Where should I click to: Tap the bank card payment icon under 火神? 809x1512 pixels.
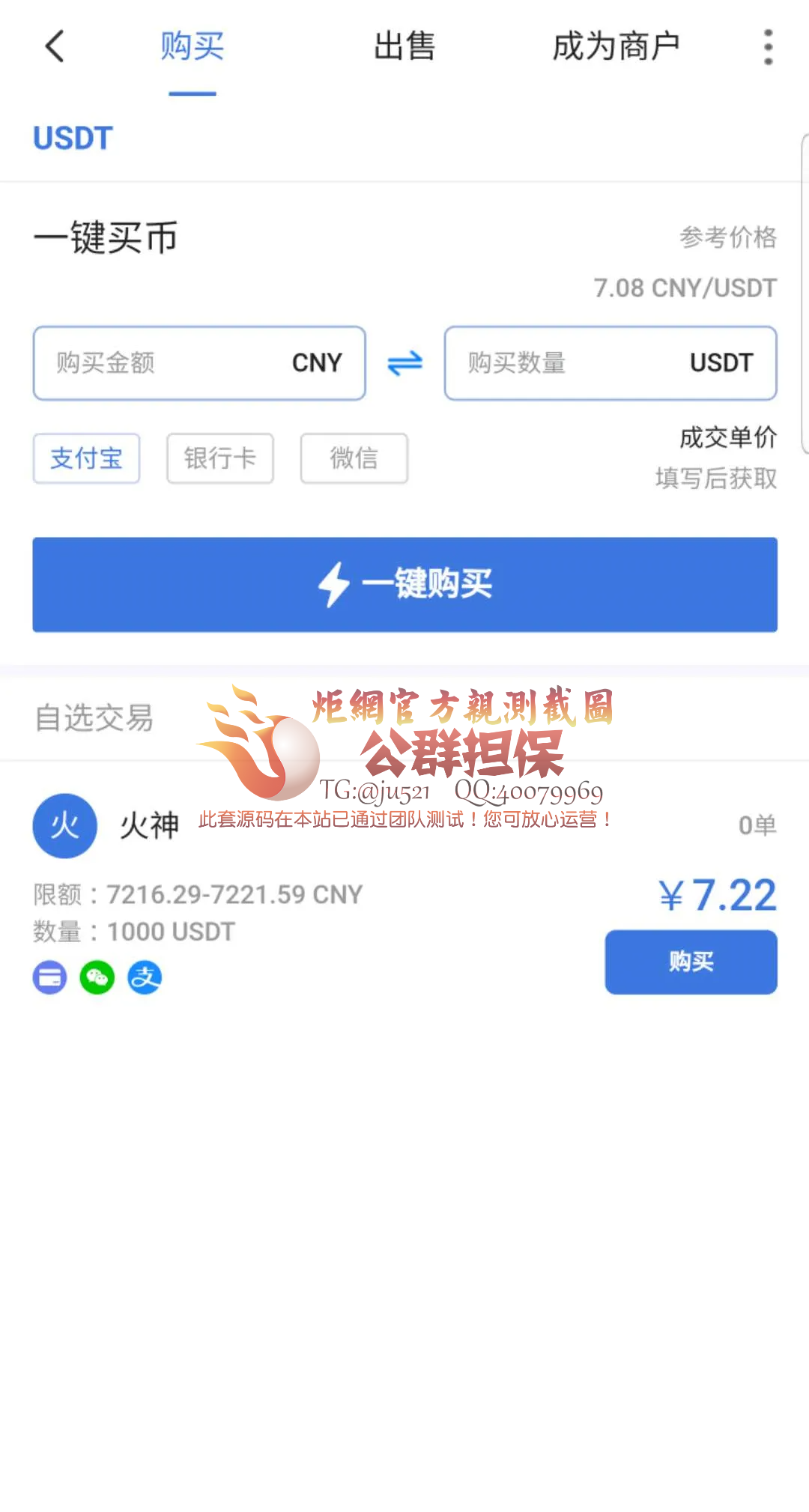point(49,977)
